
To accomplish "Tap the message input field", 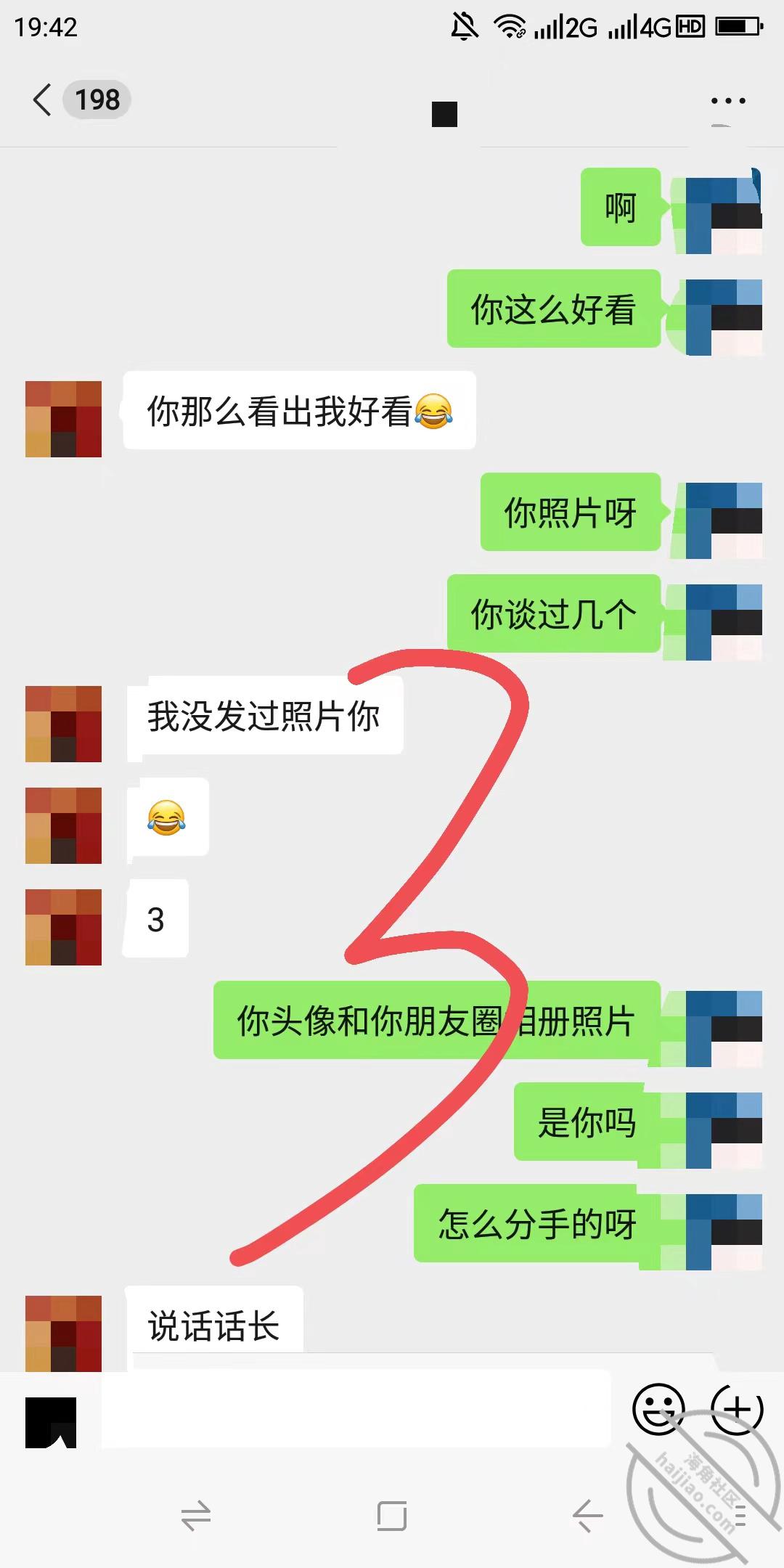I will 356,1409.
